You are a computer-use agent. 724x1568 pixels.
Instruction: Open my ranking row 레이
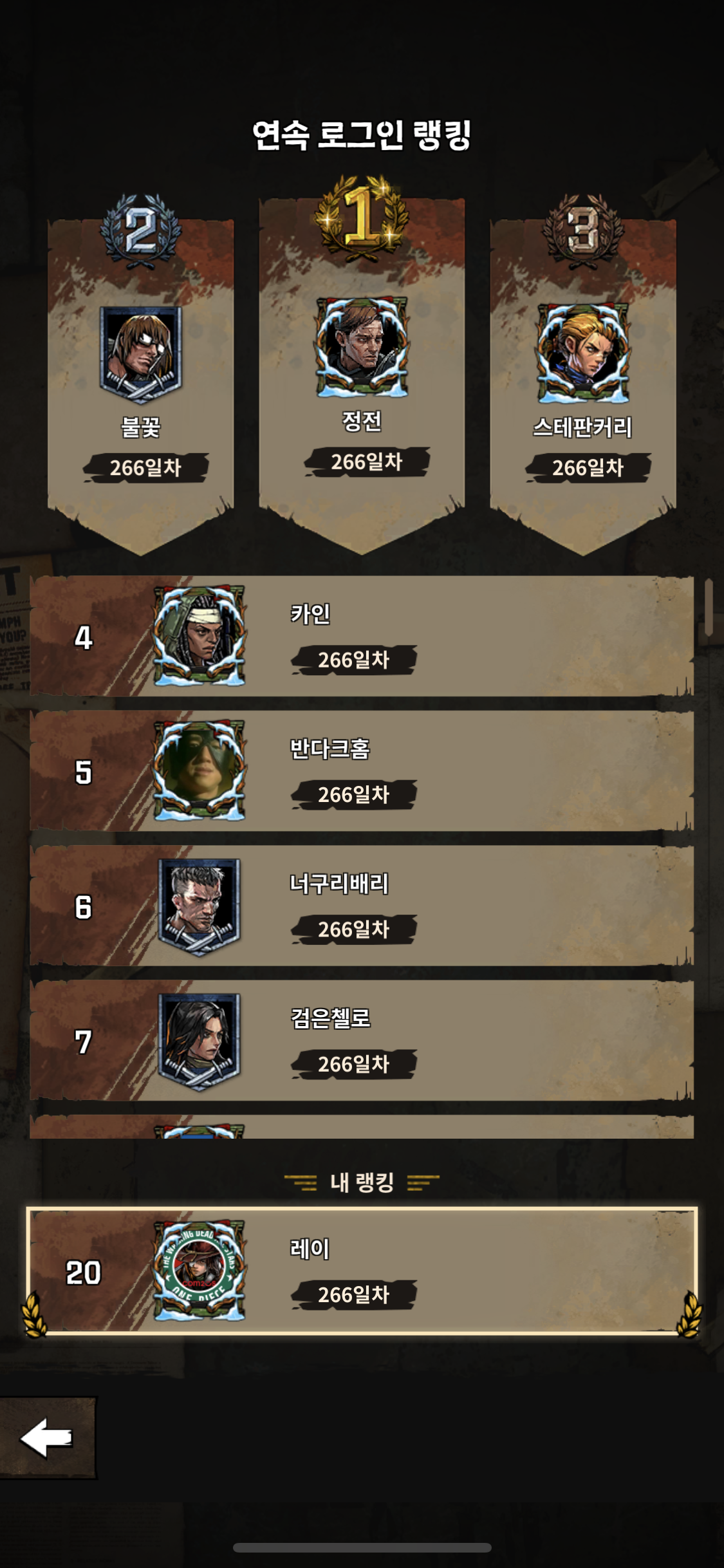tap(362, 1271)
